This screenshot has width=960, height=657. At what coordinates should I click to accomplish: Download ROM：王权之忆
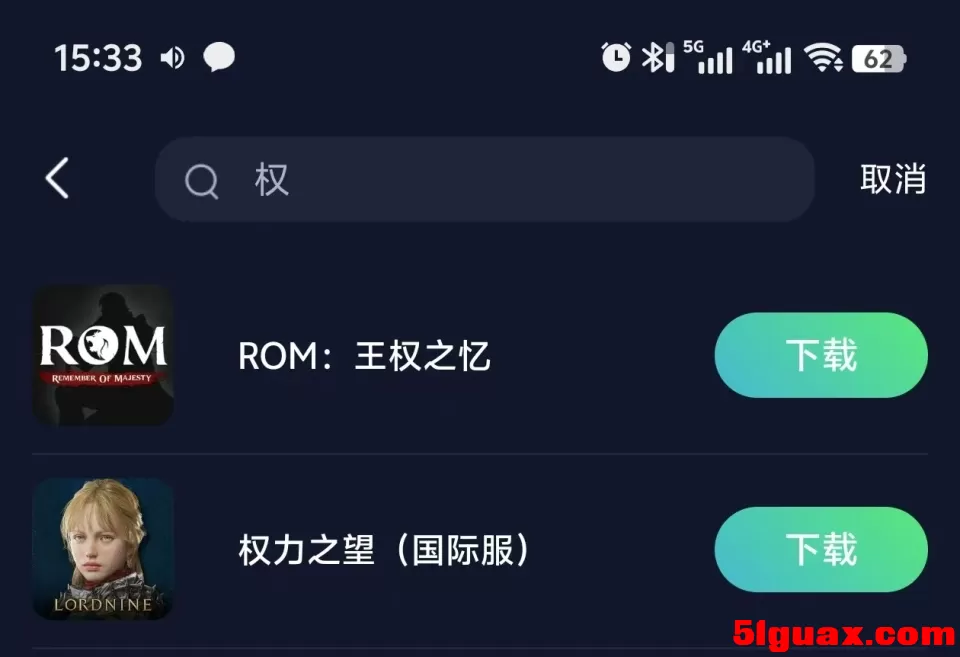click(x=820, y=355)
